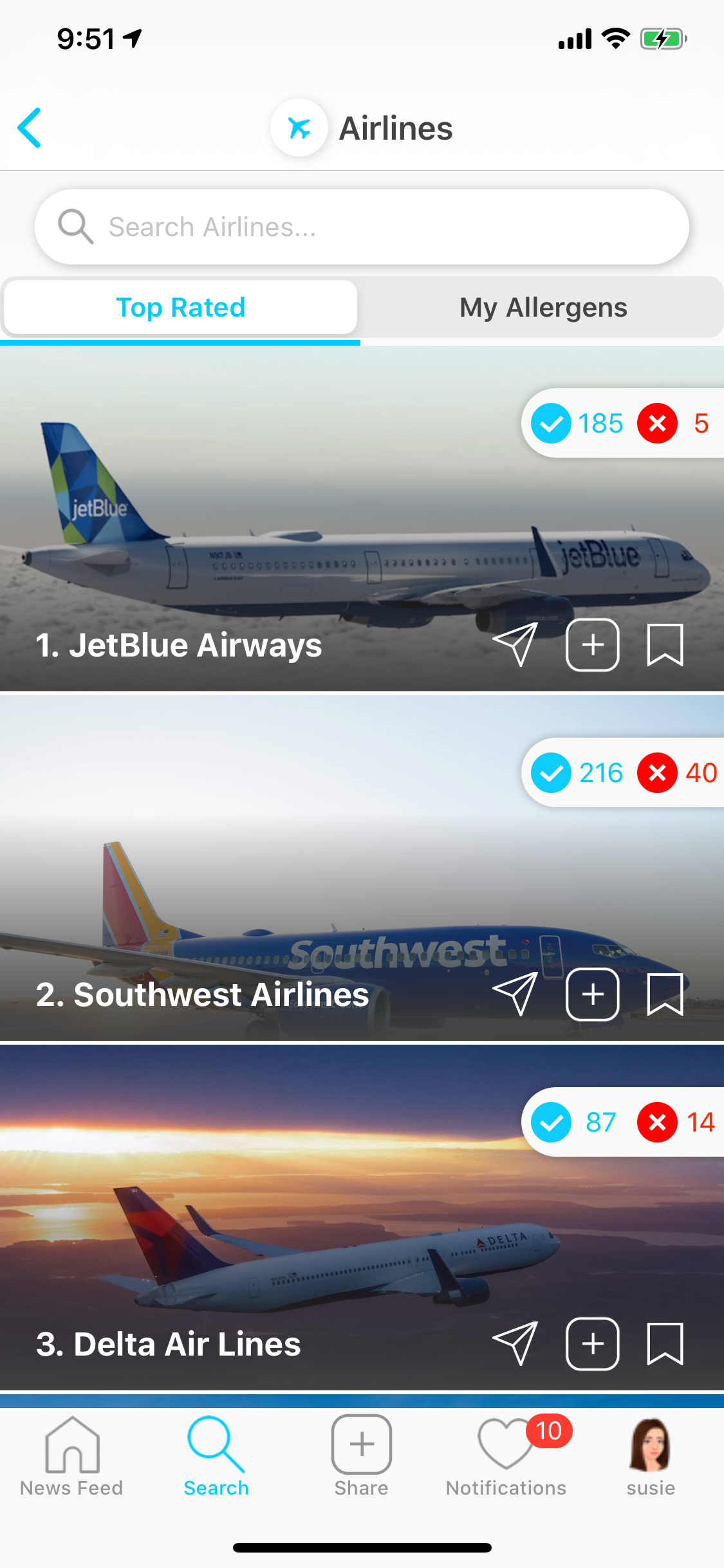Viewport: 724px width, 1568px height.
Task: Open susie's profile tab
Action: (x=651, y=1456)
